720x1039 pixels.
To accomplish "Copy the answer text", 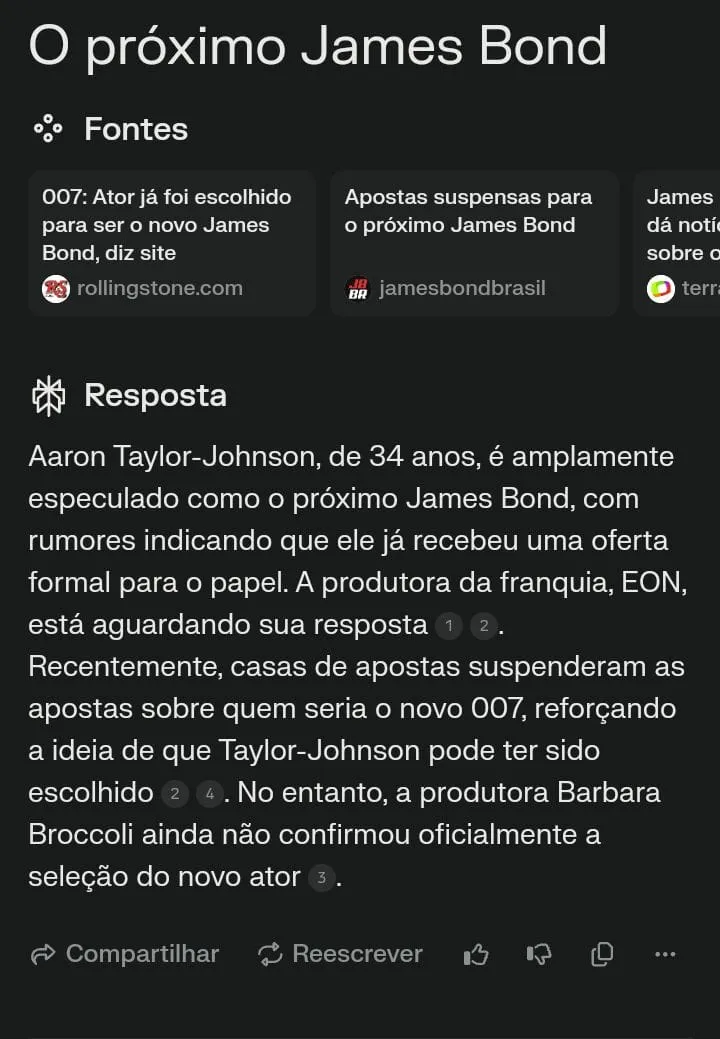I will 601,954.
